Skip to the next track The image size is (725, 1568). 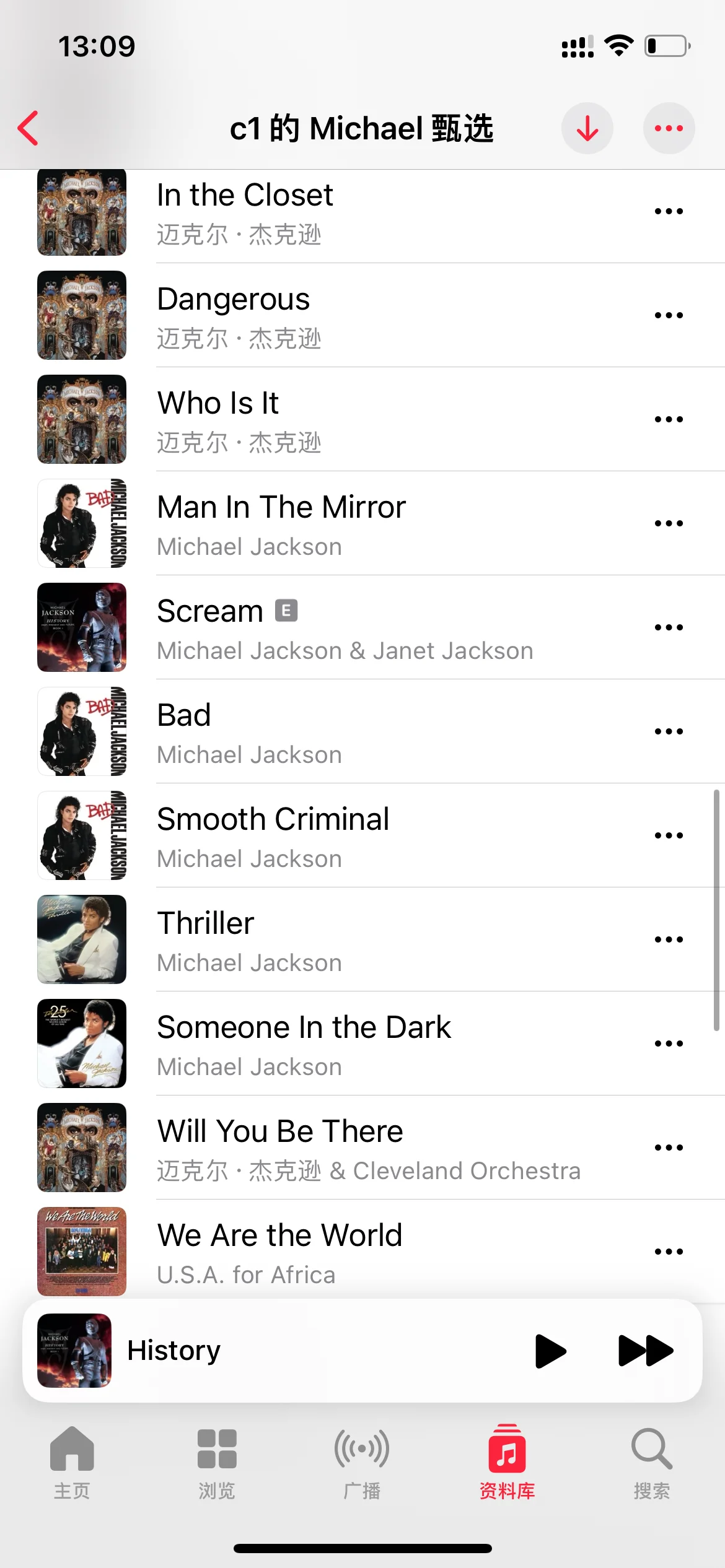coord(646,1351)
